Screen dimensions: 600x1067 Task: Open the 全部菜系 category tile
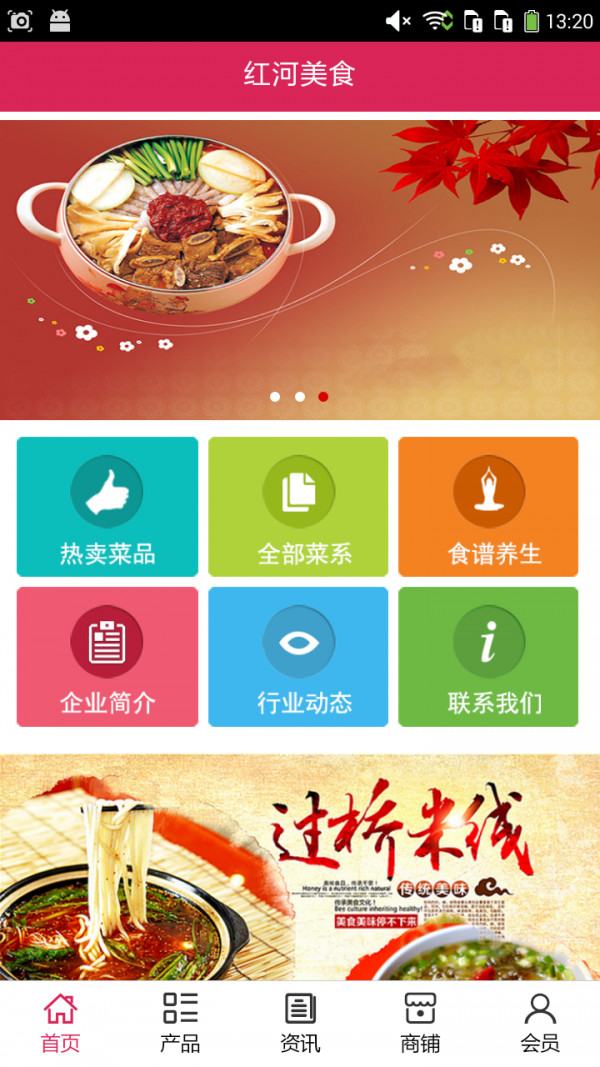[x=298, y=507]
